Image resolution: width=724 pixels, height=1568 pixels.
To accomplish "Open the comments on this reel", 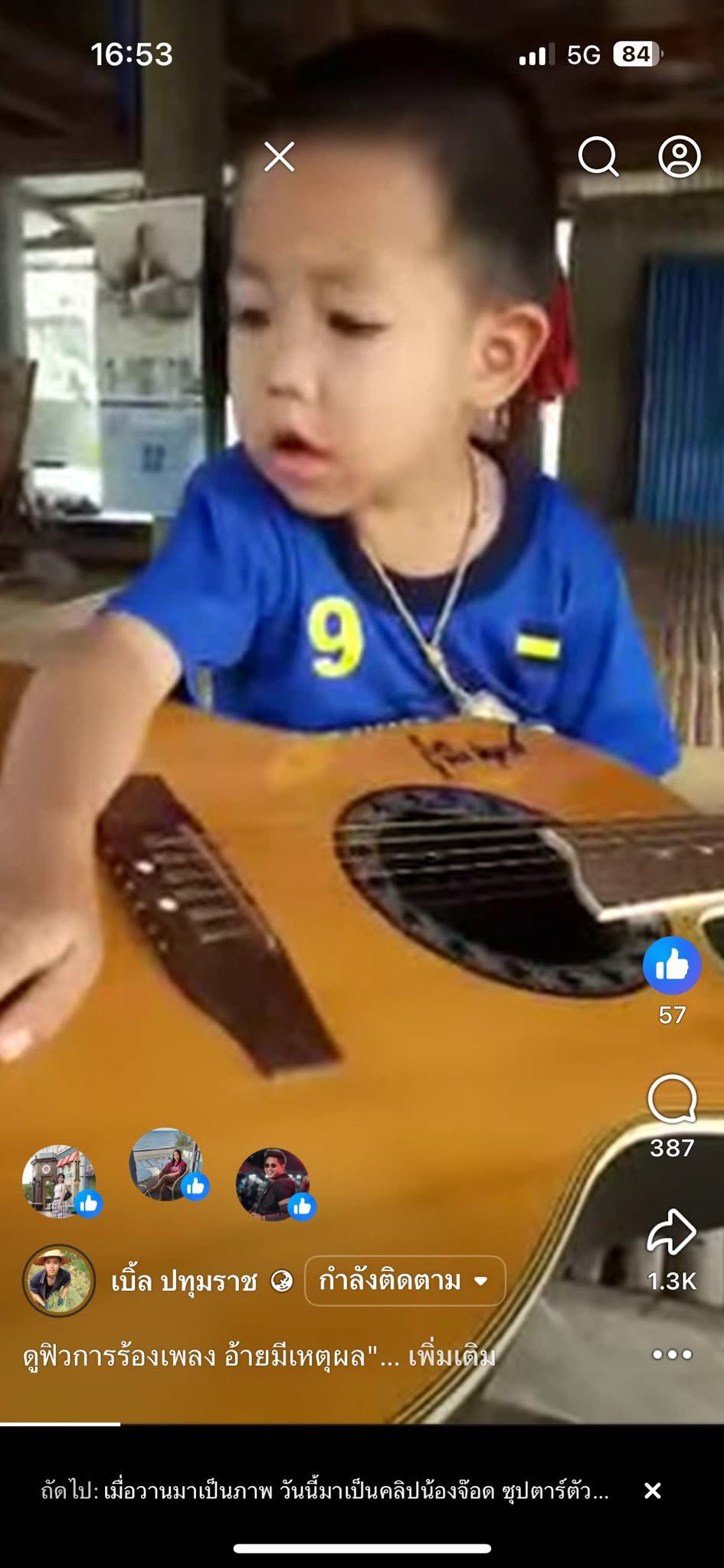I will (x=672, y=1099).
